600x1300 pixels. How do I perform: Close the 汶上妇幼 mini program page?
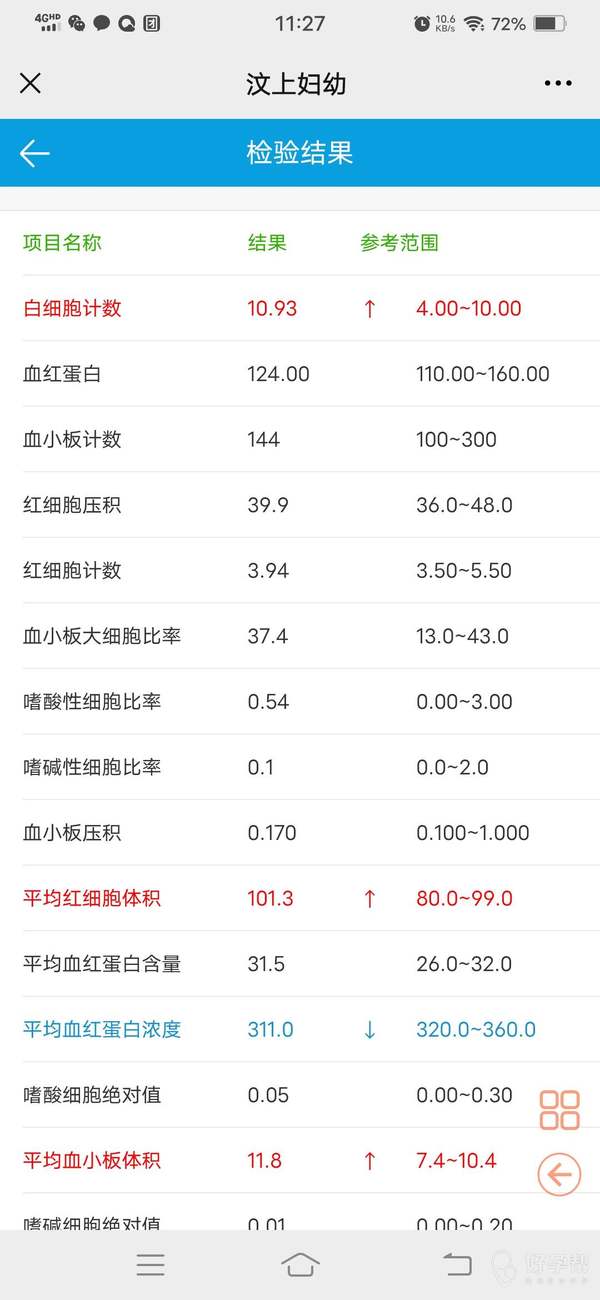[31, 83]
